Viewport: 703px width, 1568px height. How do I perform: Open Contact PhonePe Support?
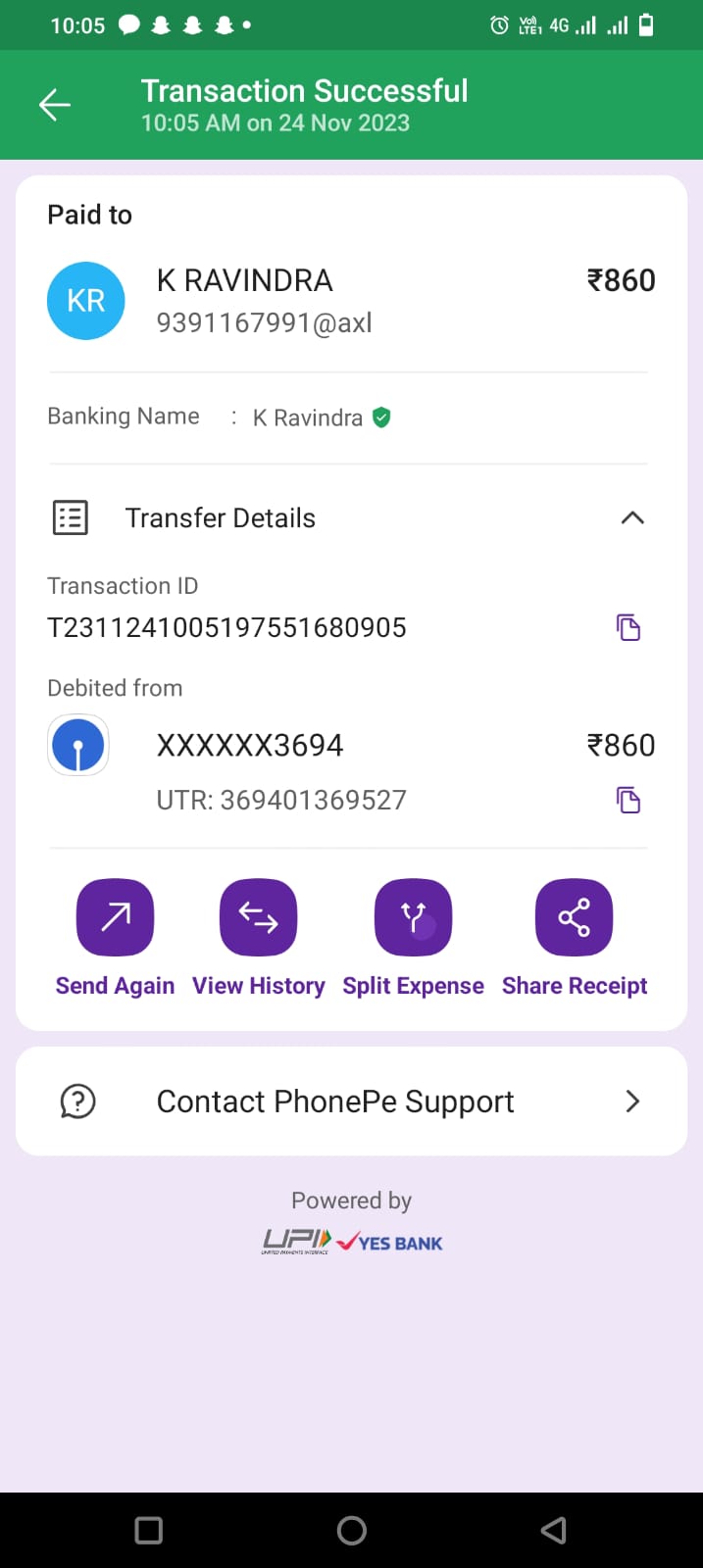pyautogui.click(x=351, y=1102)
